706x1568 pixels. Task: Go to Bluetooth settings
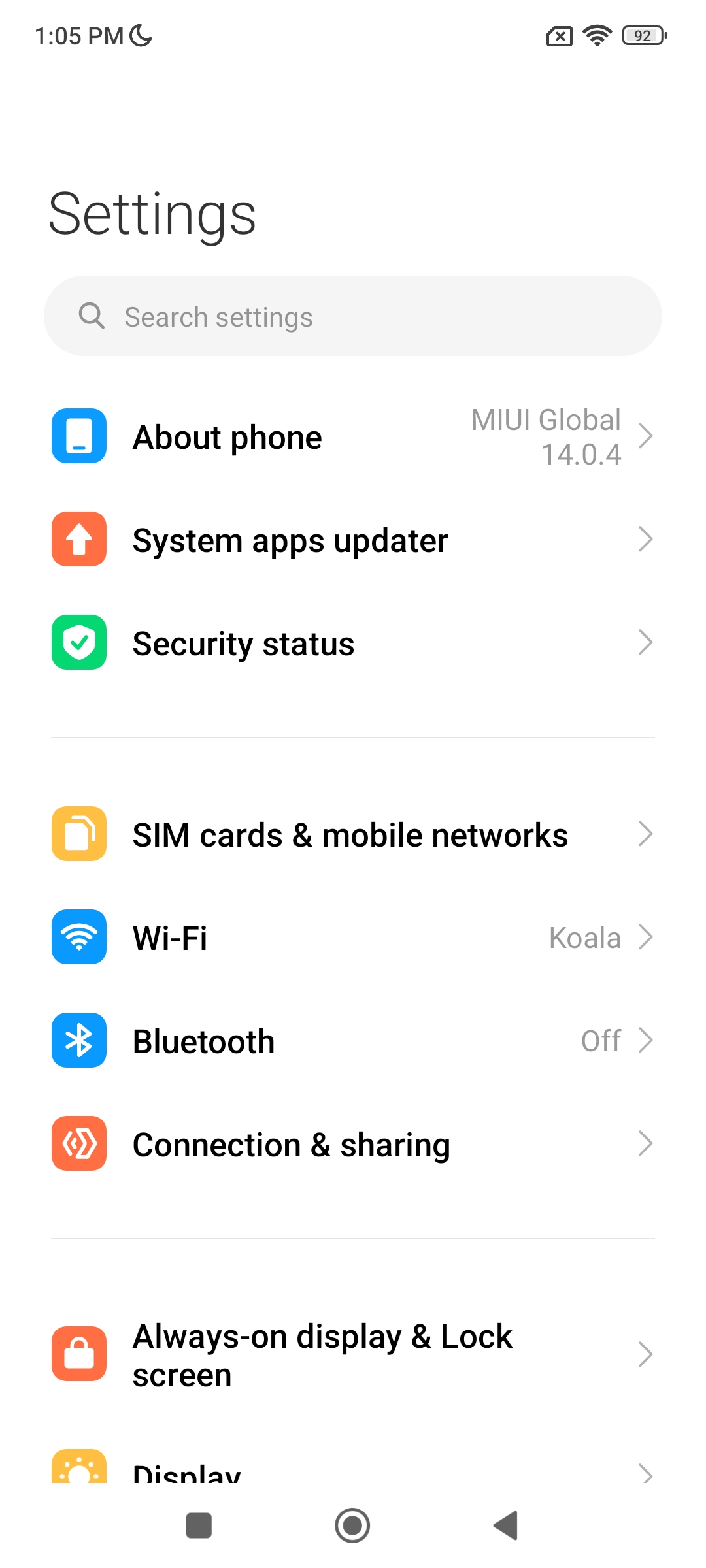coord(353,1041)
